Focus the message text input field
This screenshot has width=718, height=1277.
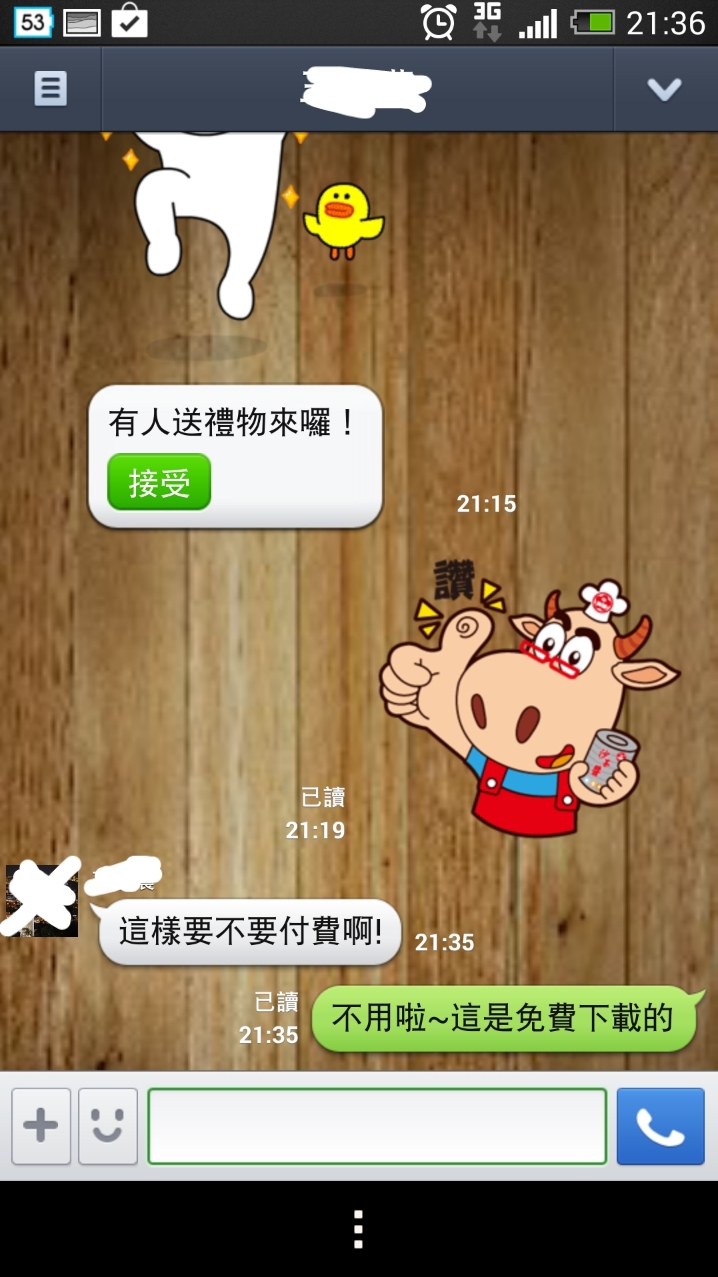pyautogui.click(x=377, y=1126)
